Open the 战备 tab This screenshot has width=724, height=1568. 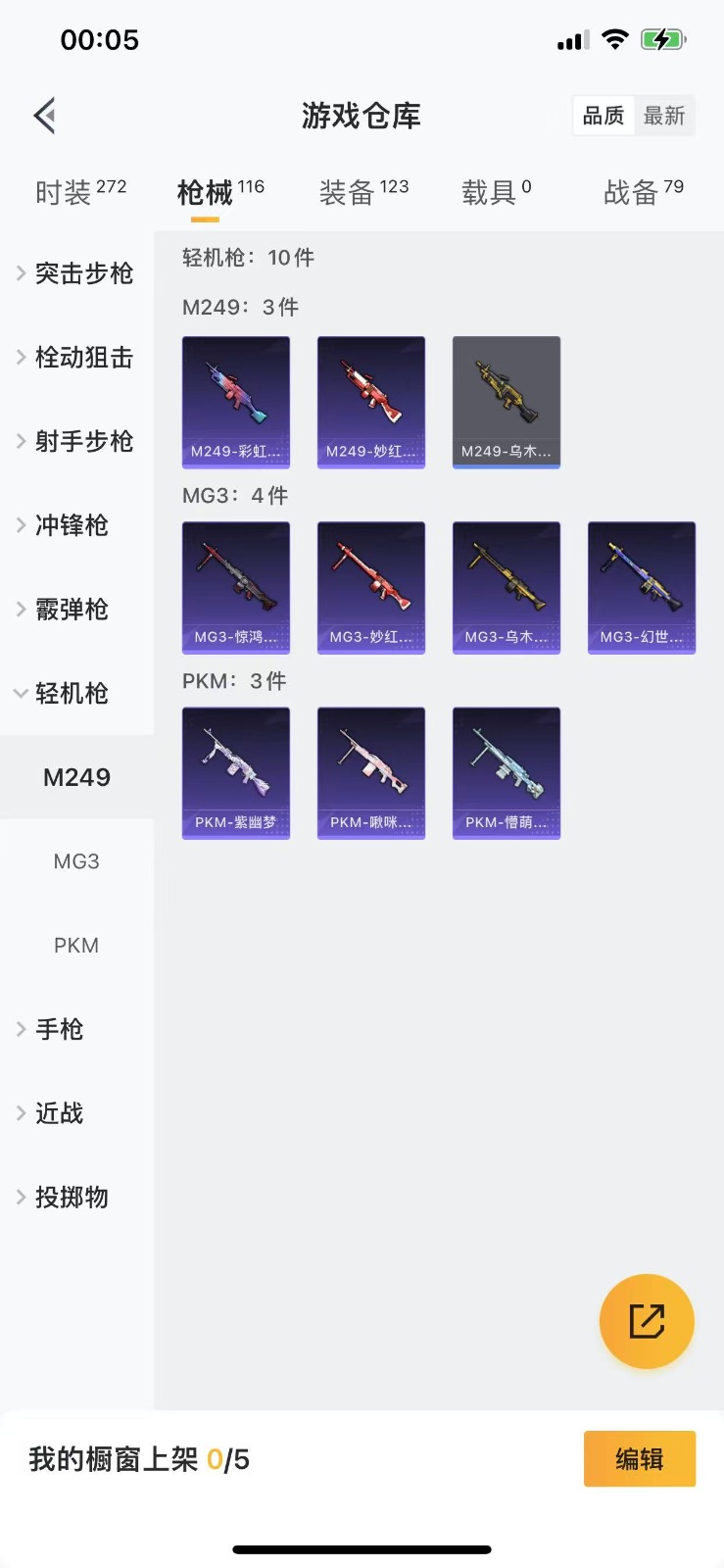tap(643, 192)
